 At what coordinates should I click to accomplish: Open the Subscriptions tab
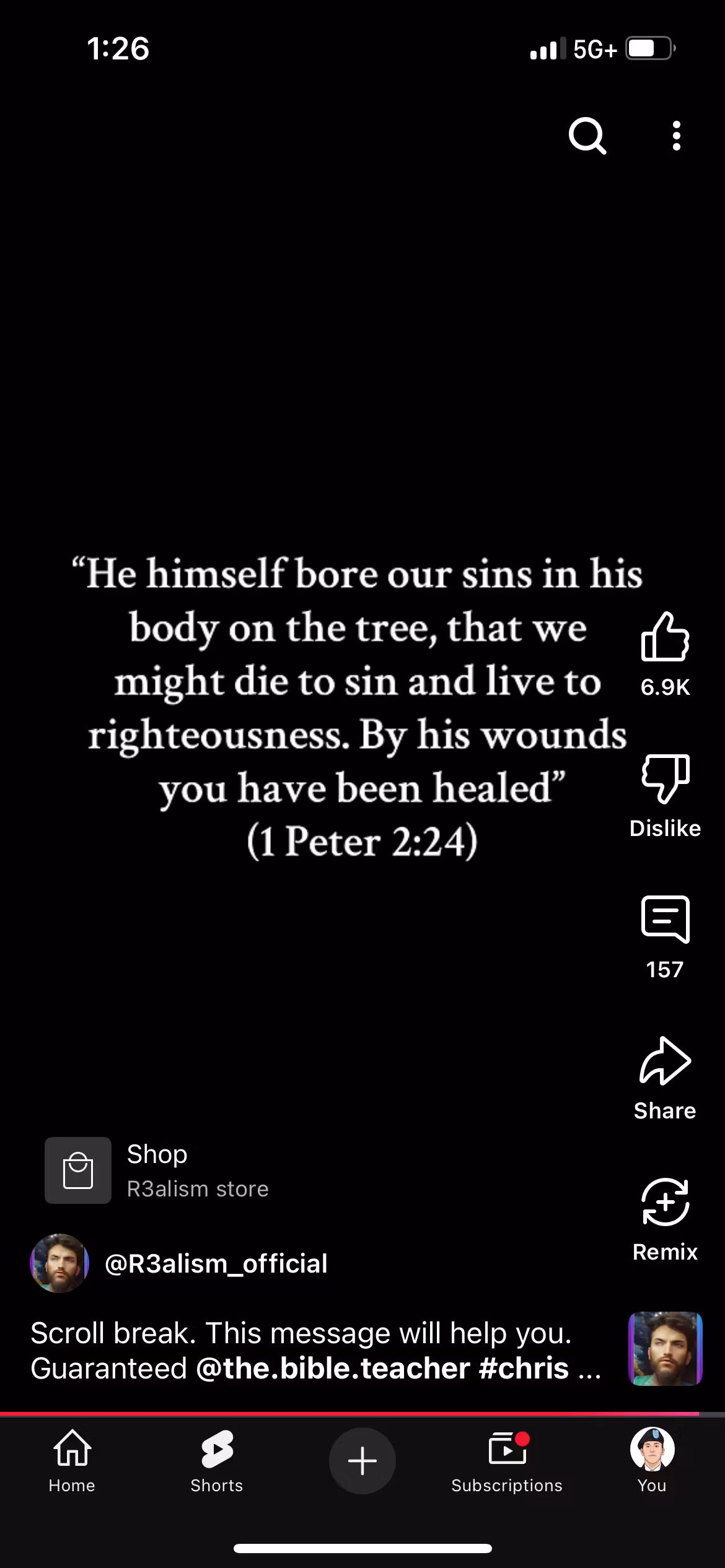coord(507,1460)
